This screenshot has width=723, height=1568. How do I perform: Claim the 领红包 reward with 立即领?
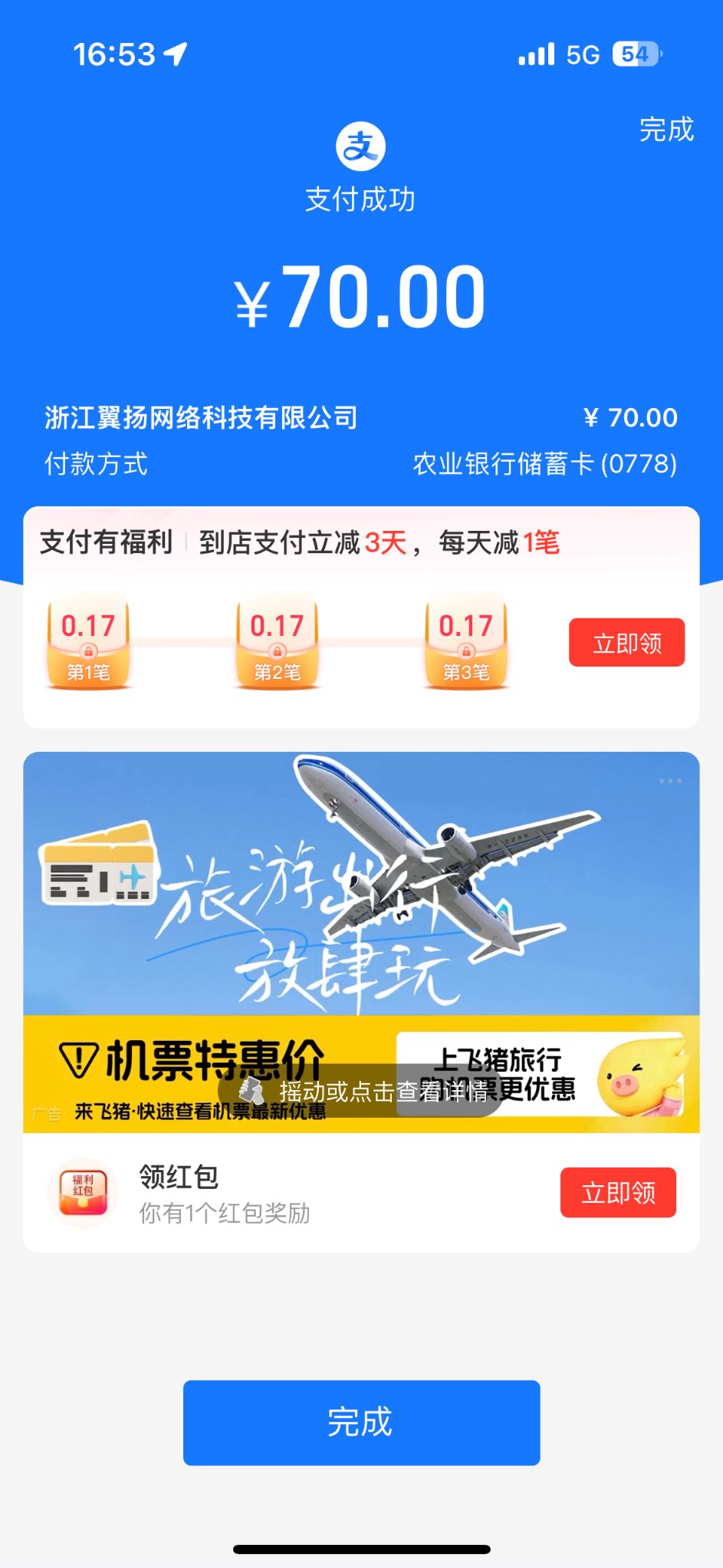pyautogui.click(x=618, y=1193)
